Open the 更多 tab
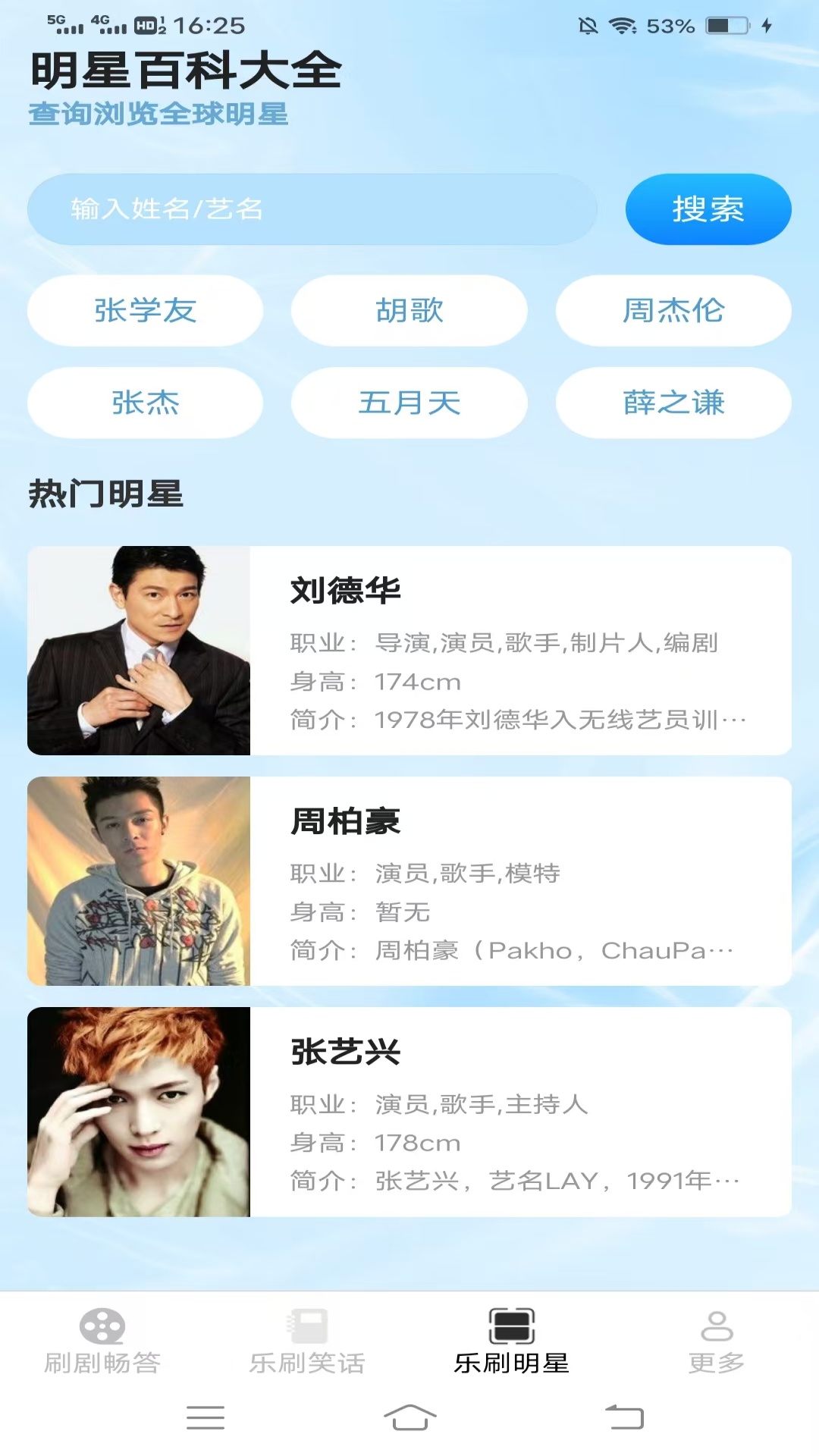The height and width of the screenshot is (1456, 819). (717, 1342)
